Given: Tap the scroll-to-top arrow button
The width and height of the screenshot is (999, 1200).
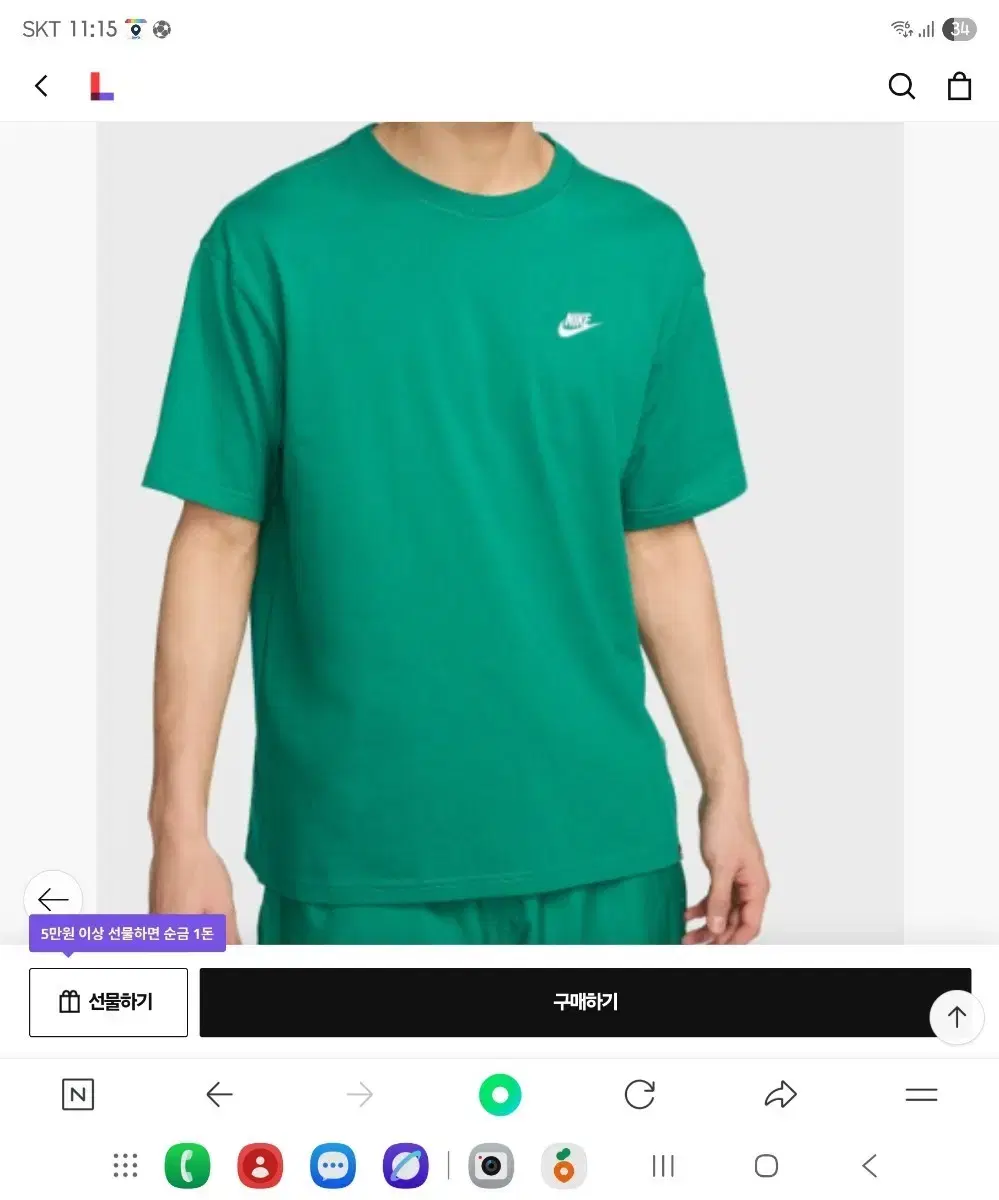Looking at the screenshot, I should coord(956,1017).
